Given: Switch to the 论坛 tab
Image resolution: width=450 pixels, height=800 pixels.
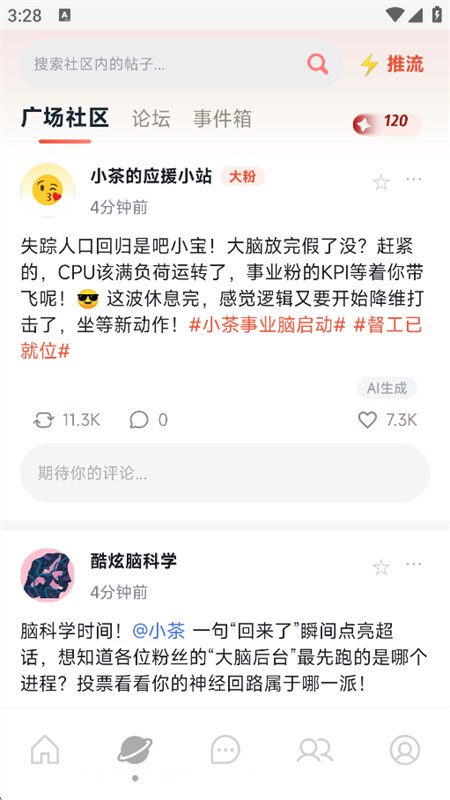Looking at the screenshot, I should click(151, 119).
